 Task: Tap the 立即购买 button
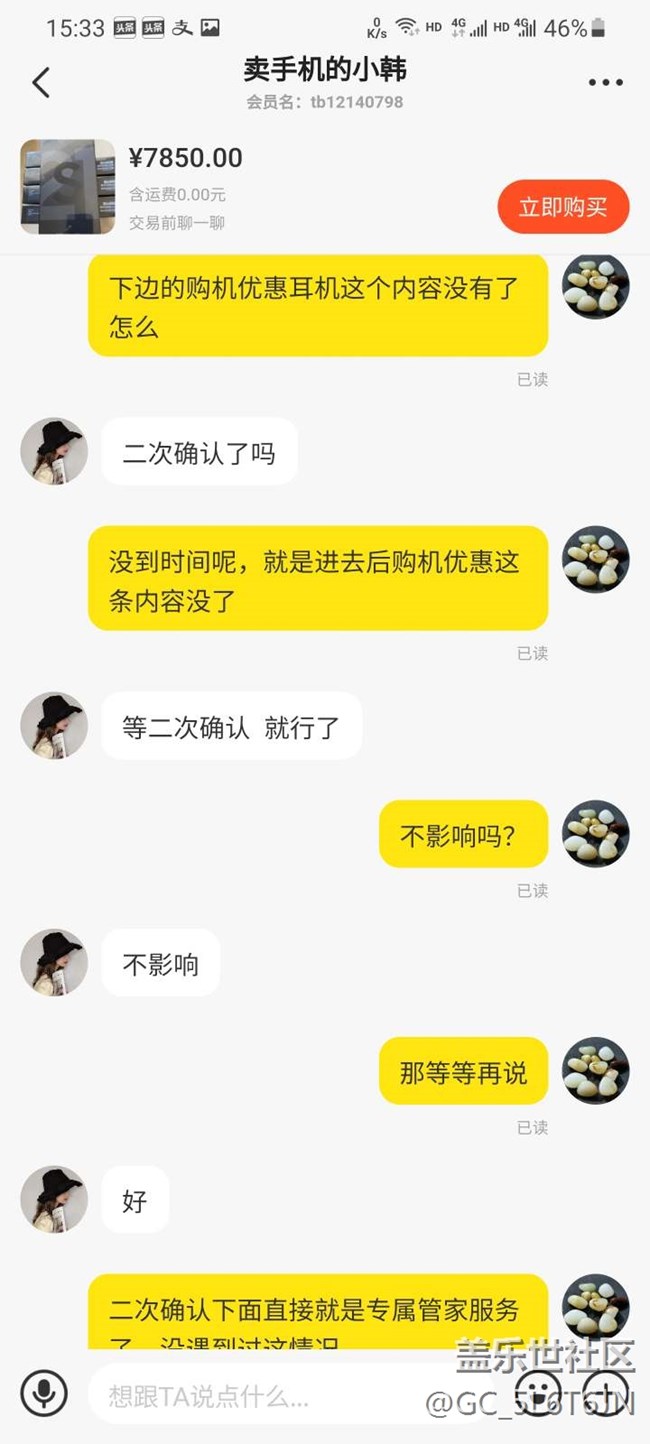pos(563,207)
